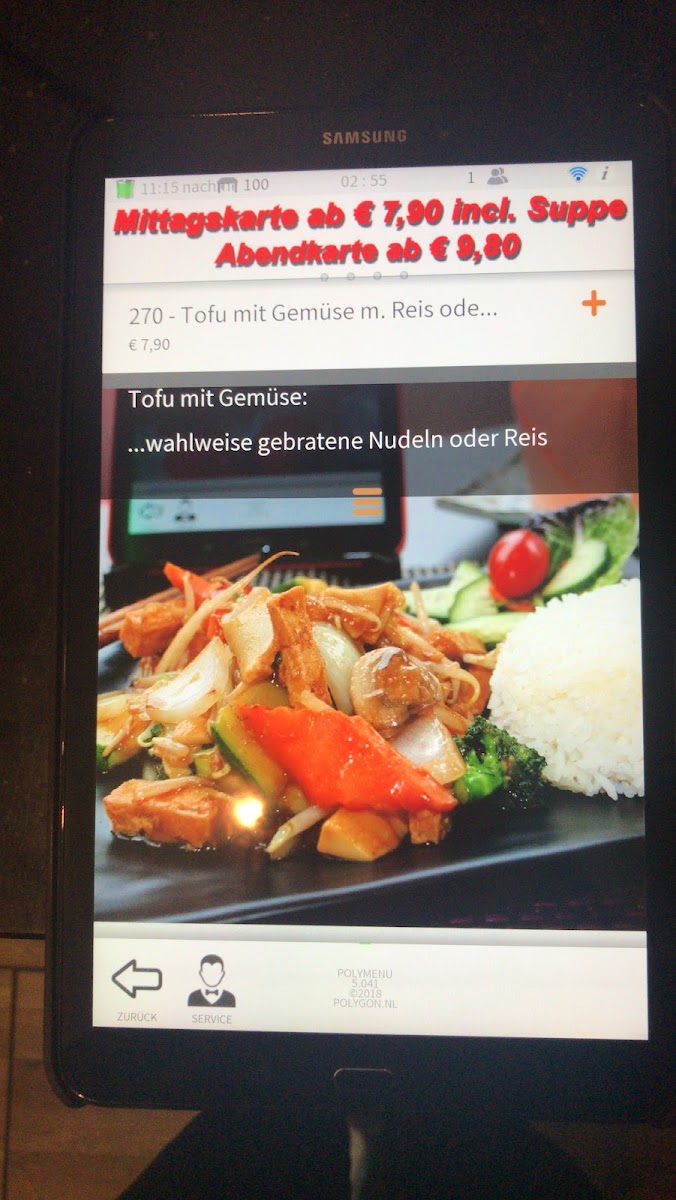
Task: Add Tofu mit Gemüse with the plus icon
Action: 594,303
